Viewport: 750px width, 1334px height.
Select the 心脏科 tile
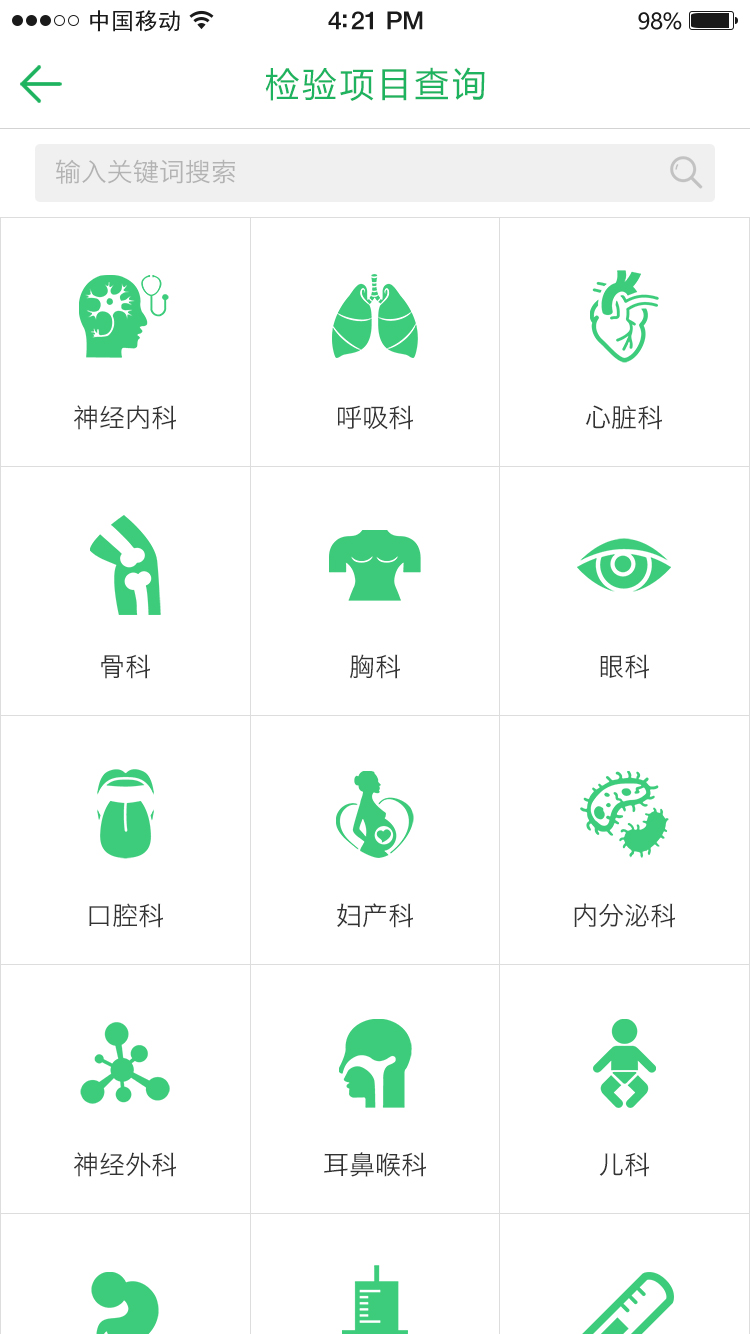625,342
